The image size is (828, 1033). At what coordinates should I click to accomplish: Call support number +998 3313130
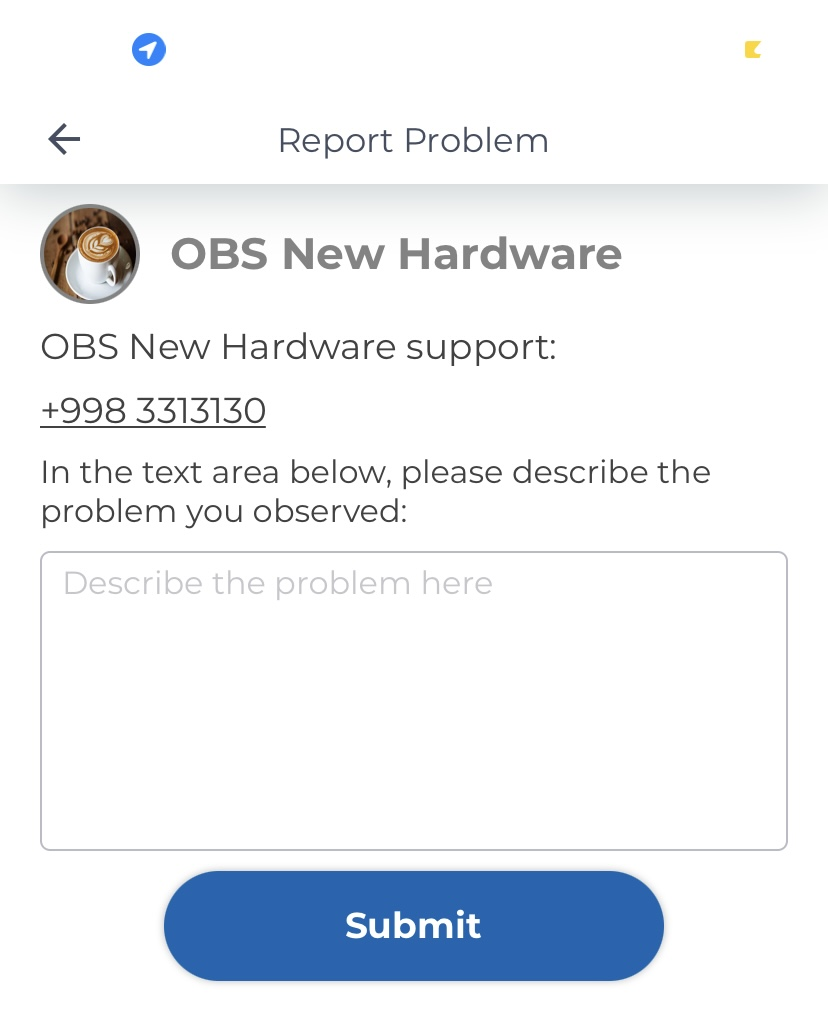(153, 411)
